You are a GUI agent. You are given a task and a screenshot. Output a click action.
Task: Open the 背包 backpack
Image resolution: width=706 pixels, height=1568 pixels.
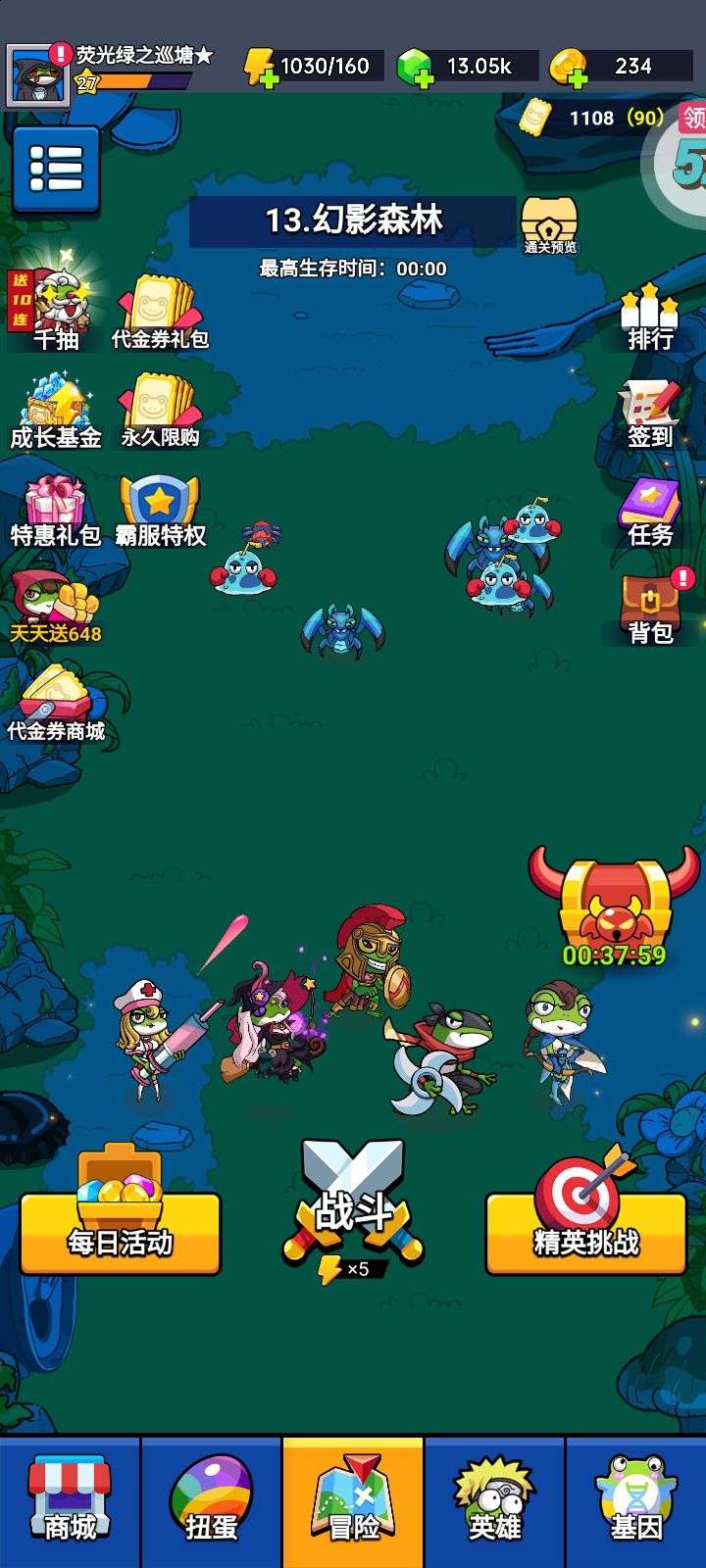click(650, 609)
